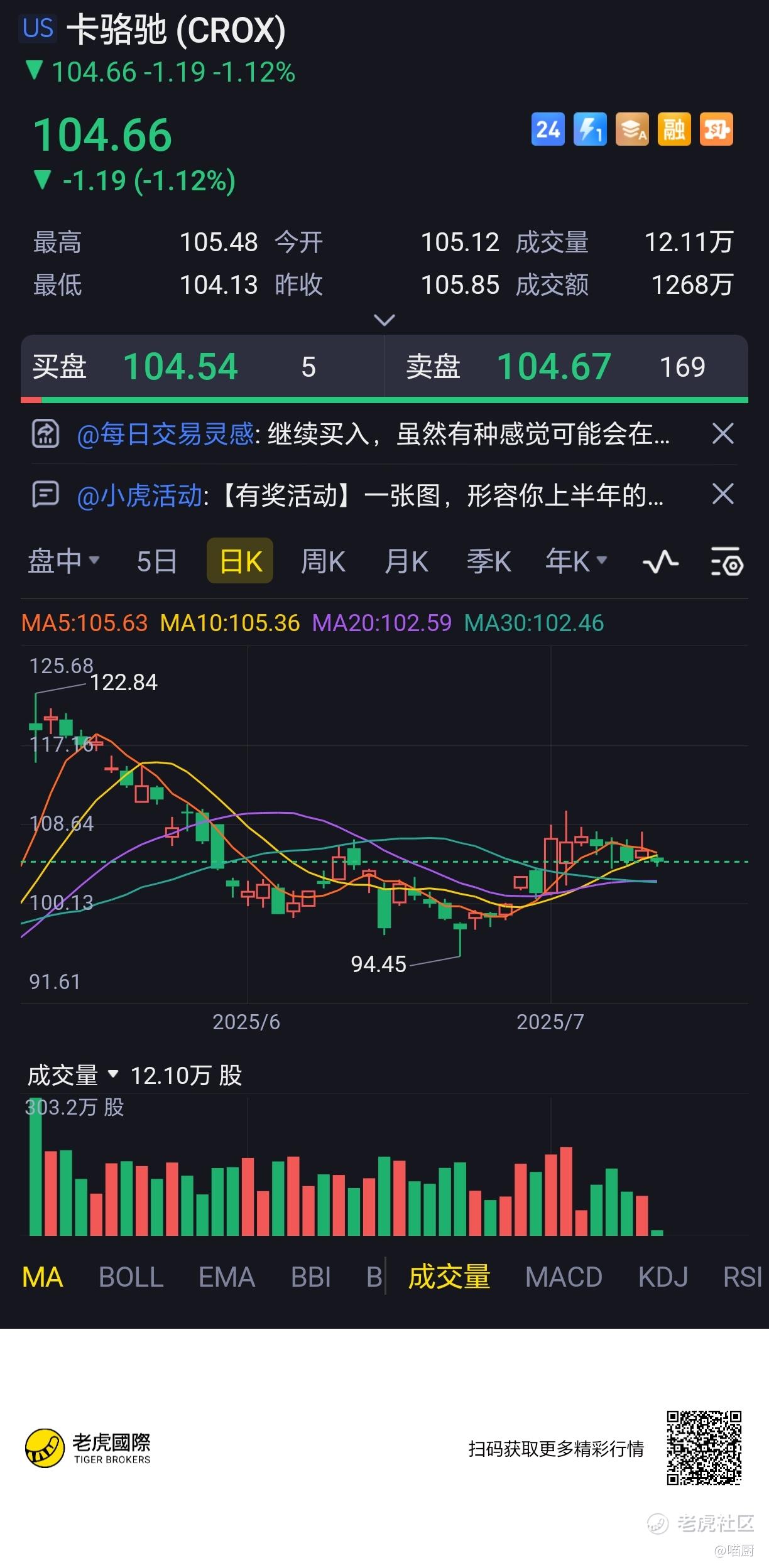Select the BOLL main indicator

[131, 1277]
